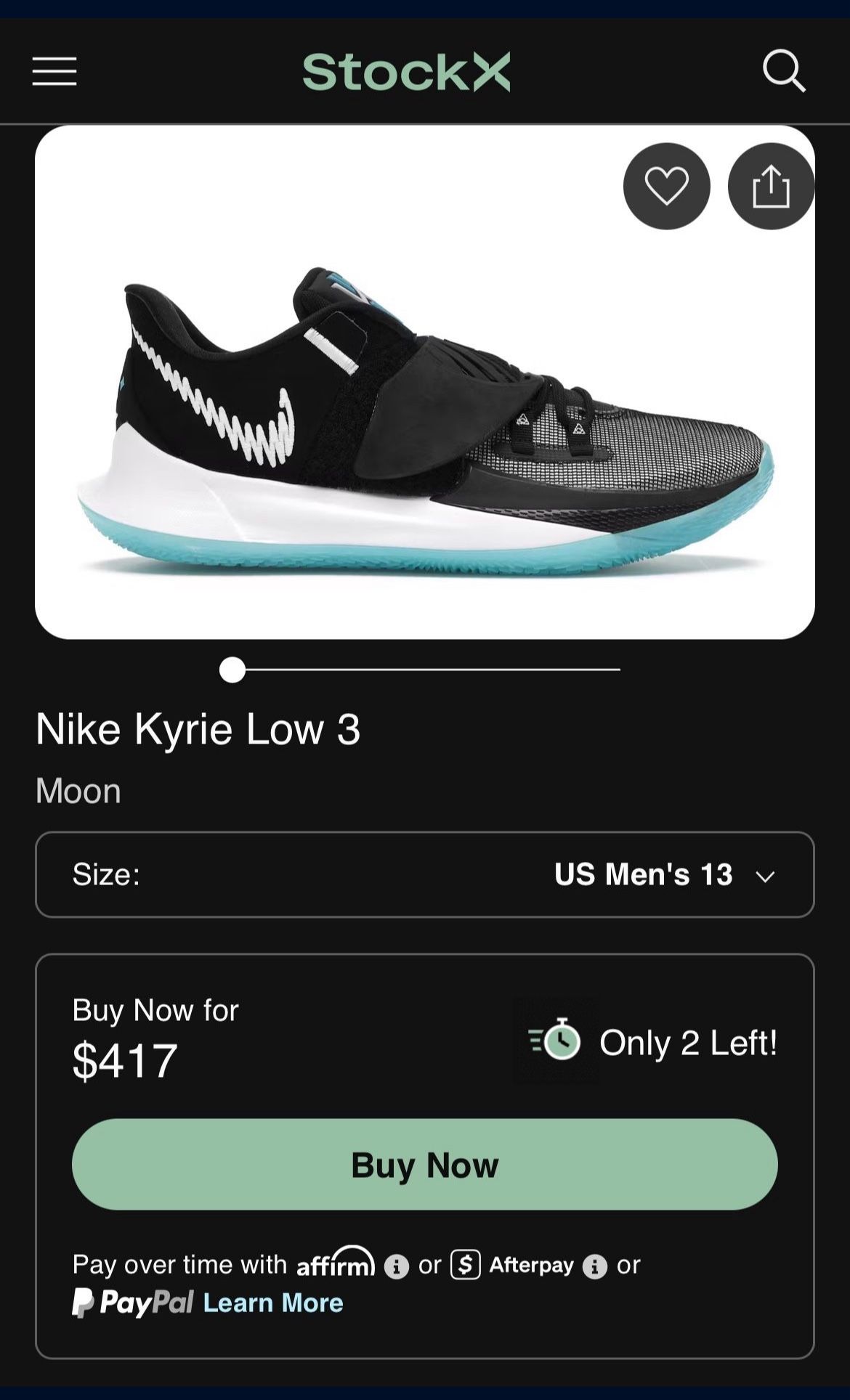Share this product listing
The height and width of the screenshot is (1400, 850).
tap(773, 186)
